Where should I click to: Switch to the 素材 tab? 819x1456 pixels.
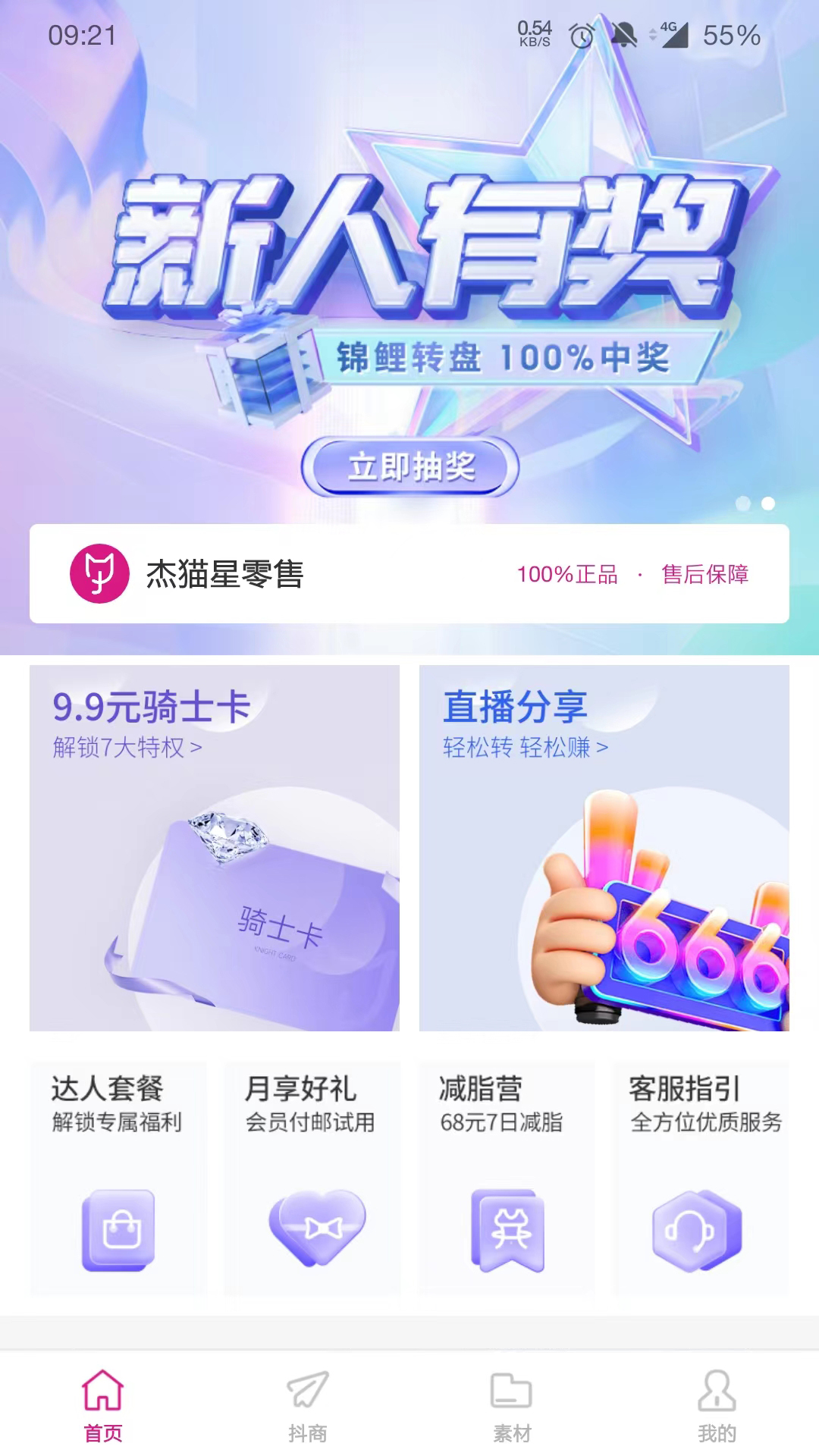[x=512, y=1406]
